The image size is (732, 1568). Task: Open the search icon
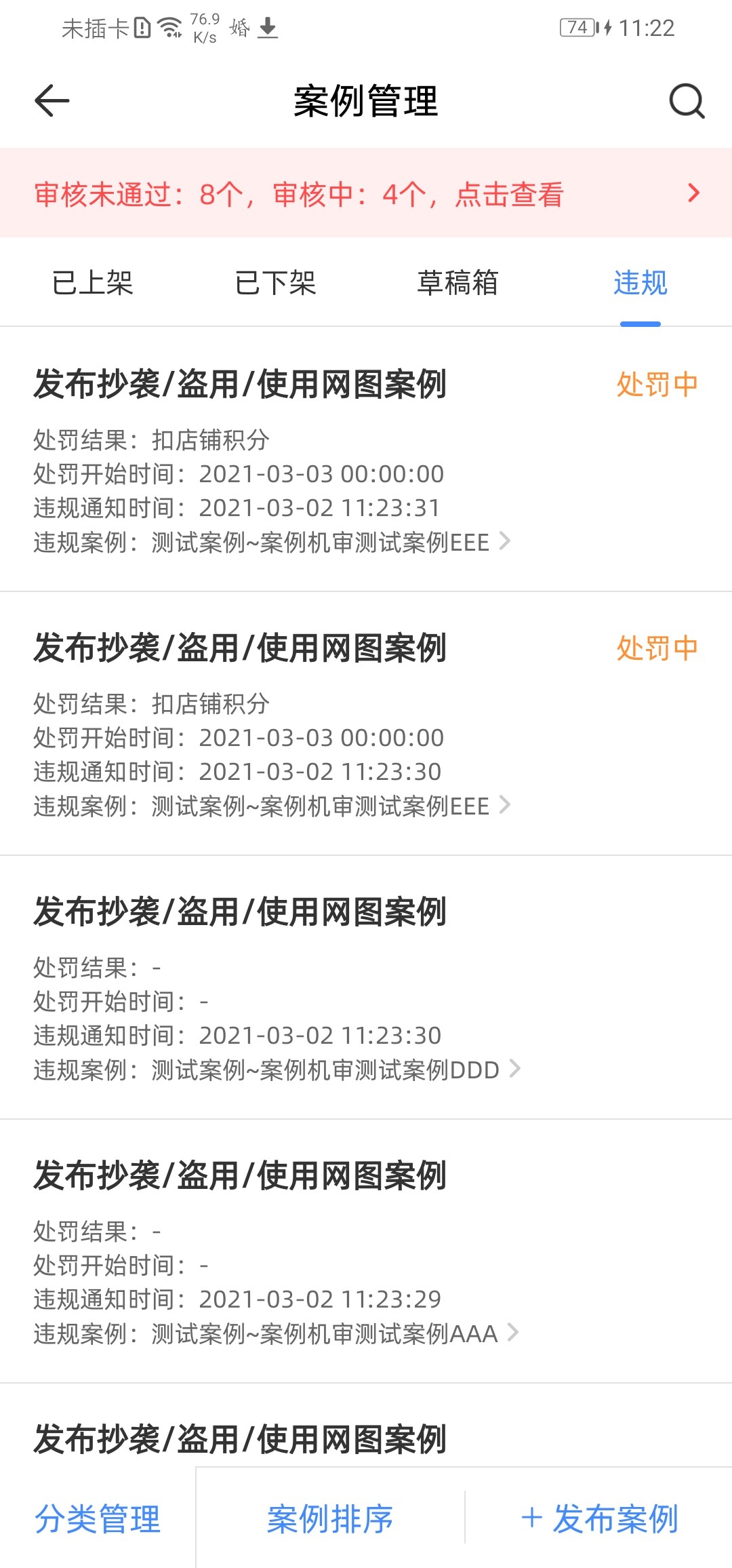coord(687,101)
